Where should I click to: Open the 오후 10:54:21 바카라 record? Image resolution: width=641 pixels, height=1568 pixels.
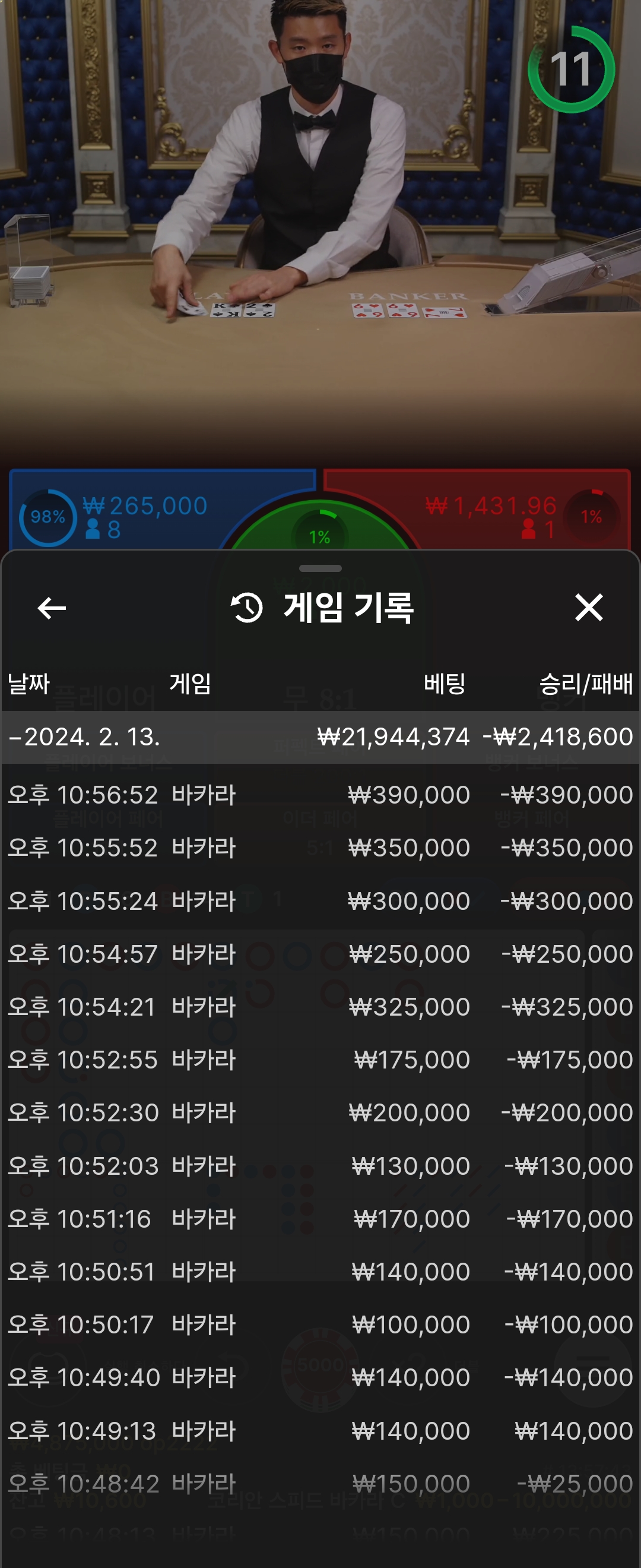coord(320,1007)
